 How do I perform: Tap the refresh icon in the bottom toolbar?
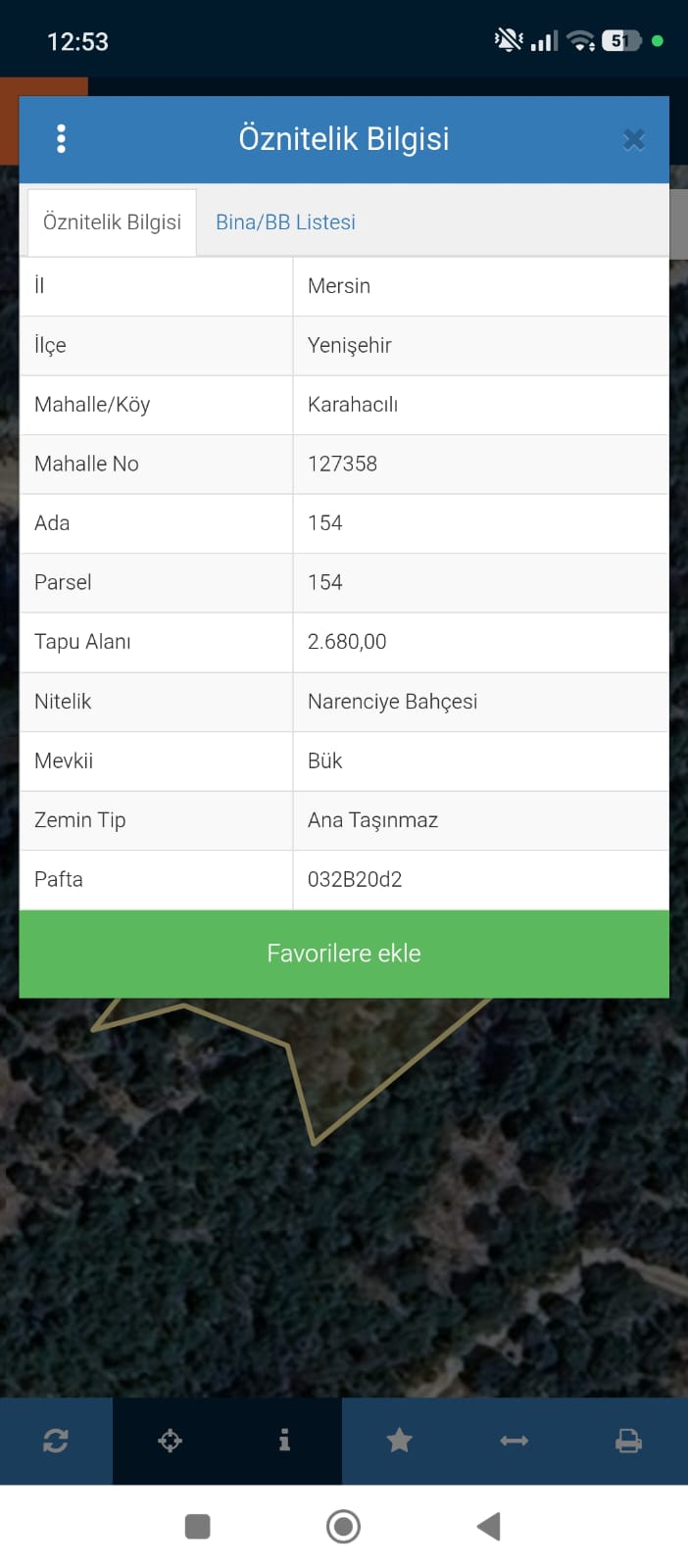[56, 1441]
